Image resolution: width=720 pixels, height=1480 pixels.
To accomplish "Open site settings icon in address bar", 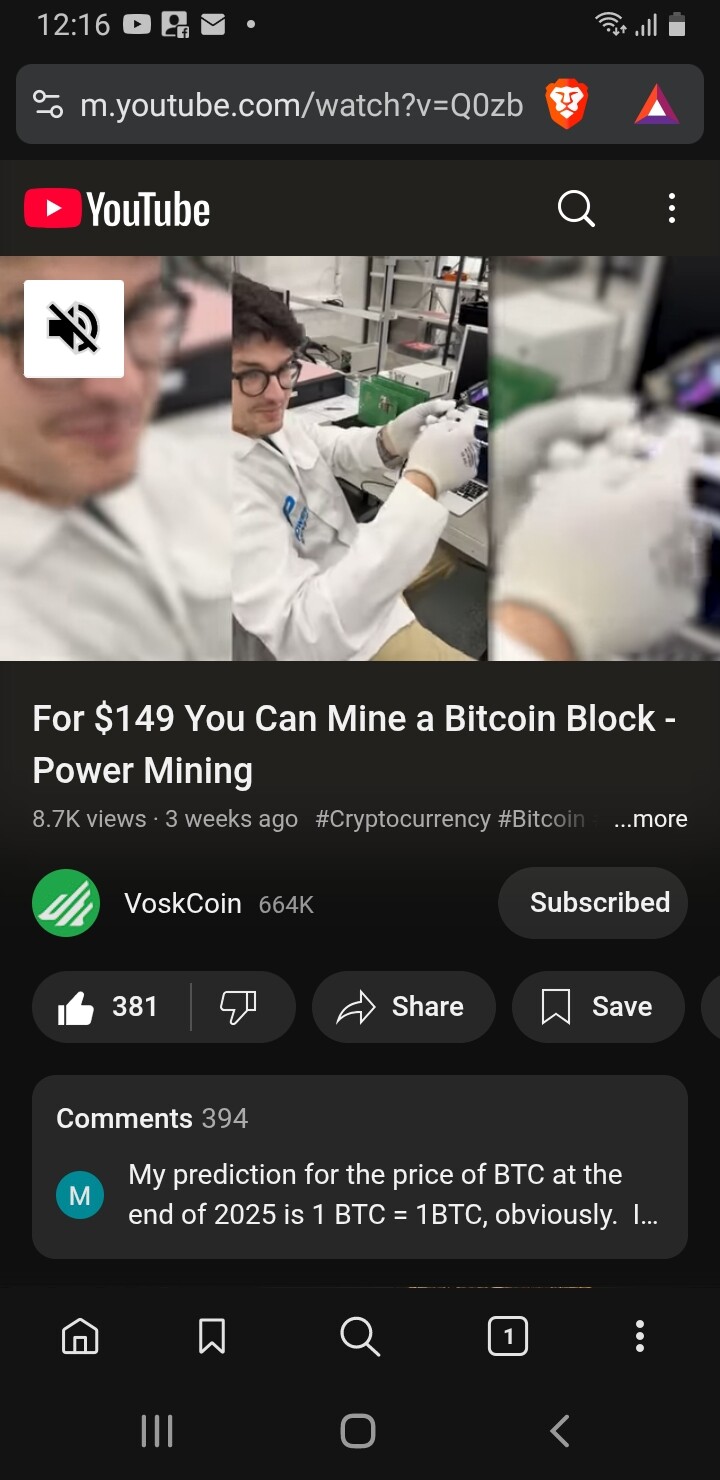I will point(48,105).
